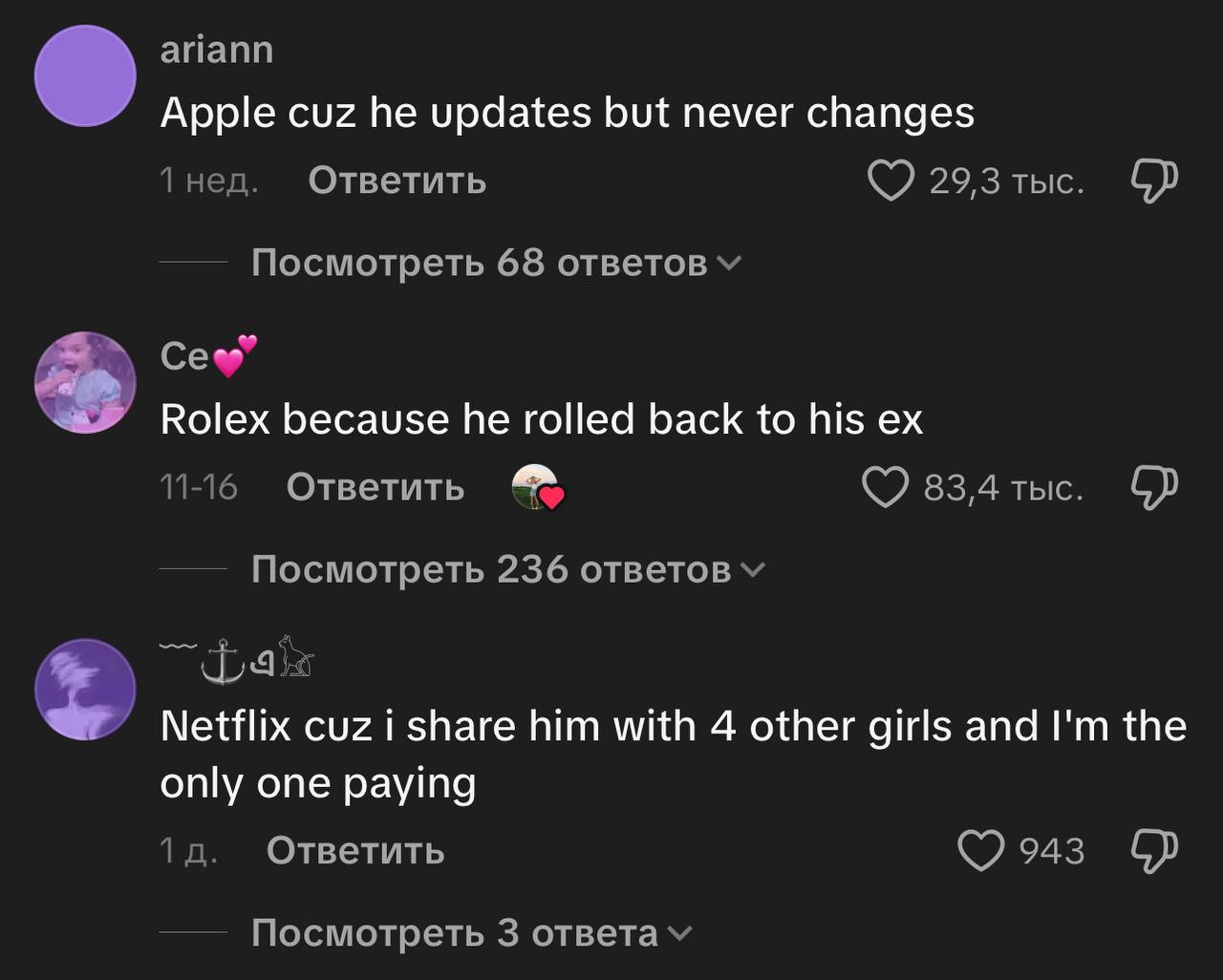Dislike the Netflix comment

click(x=1154, y=850)
